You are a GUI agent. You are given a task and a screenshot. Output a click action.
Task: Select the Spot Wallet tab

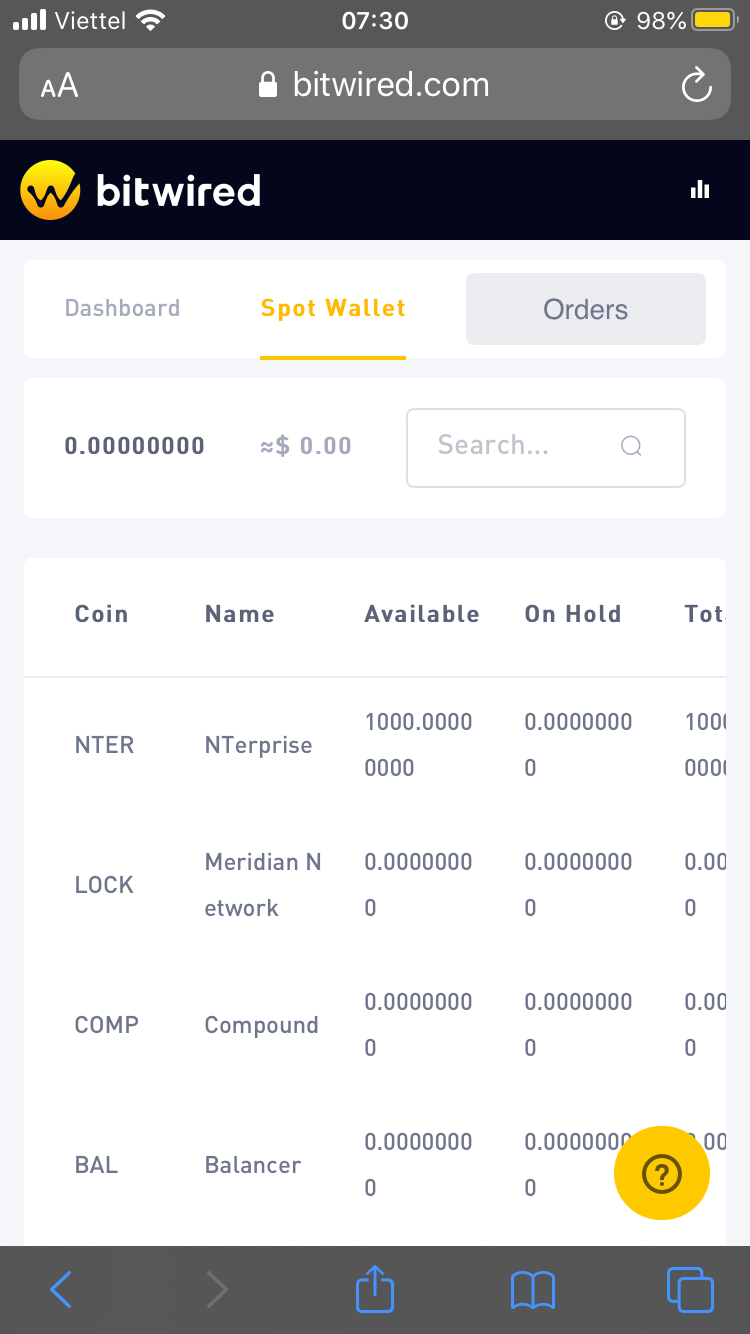click(333, 308)
